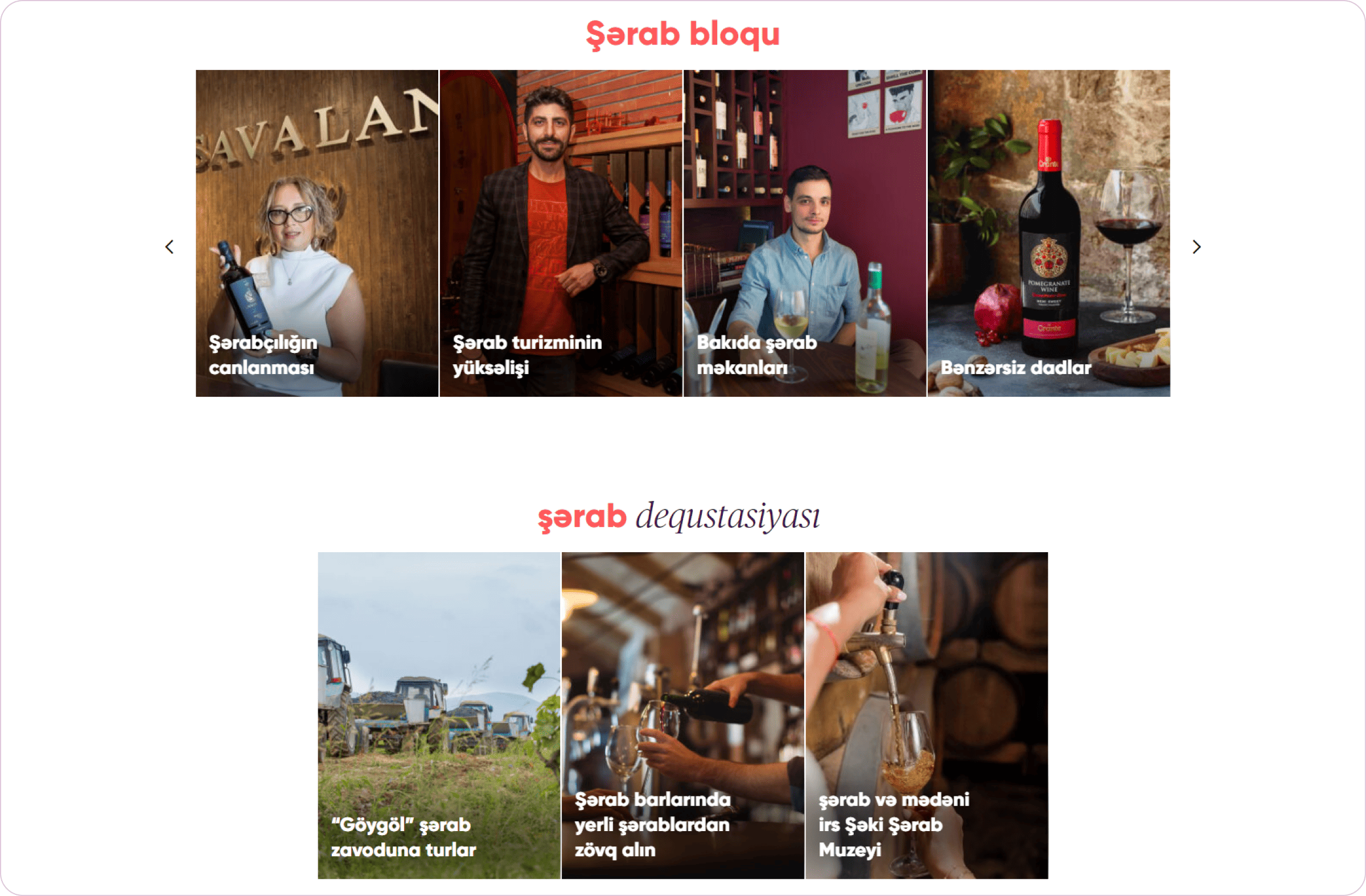The width and height of the screenshot is (1366, 896).
Task: Open the Şərab turizminin yüksəlişi article
Action: point(561,233)
